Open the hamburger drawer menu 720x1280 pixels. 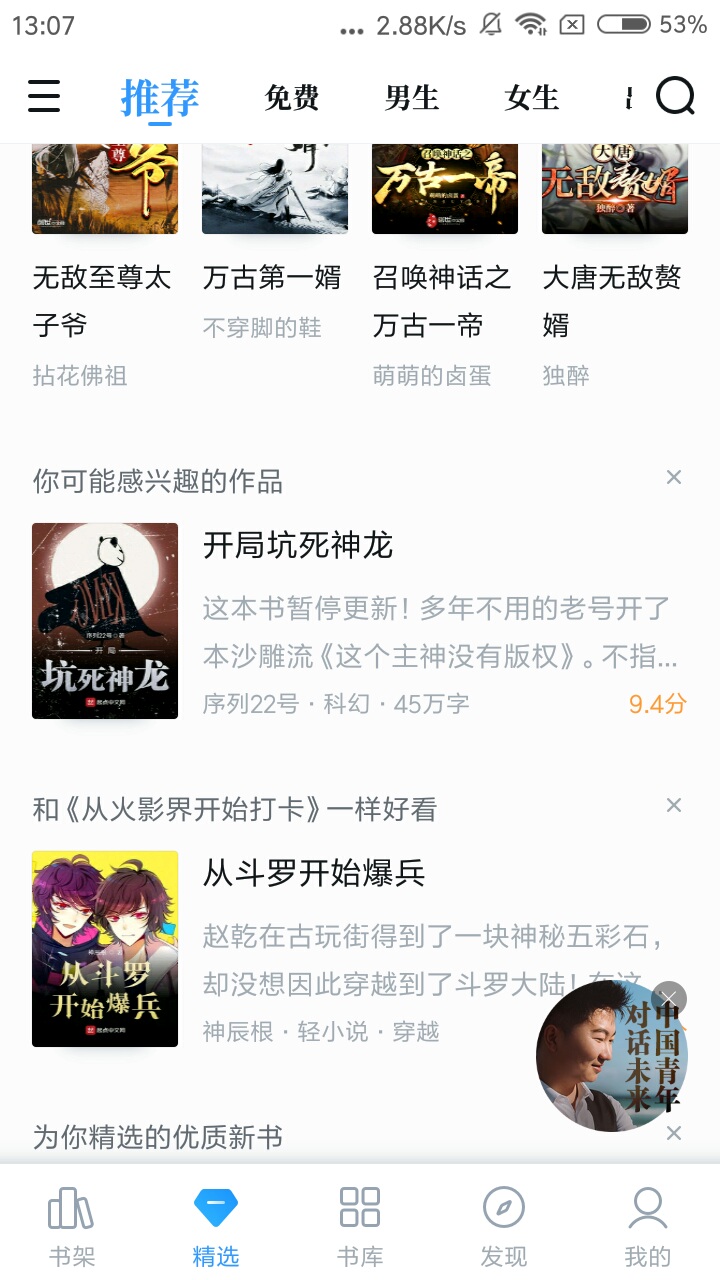44,97
